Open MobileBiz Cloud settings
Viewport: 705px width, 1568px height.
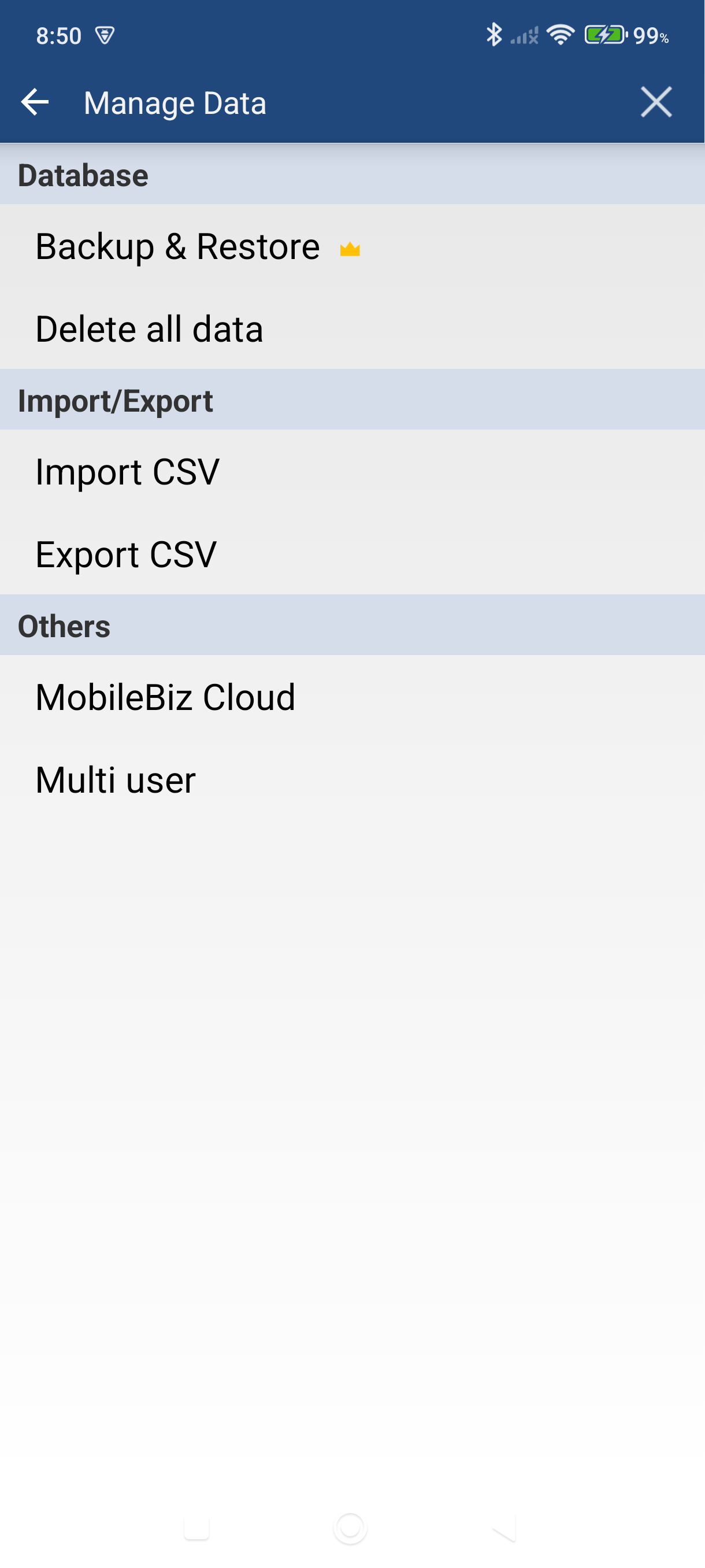(165, 698)
